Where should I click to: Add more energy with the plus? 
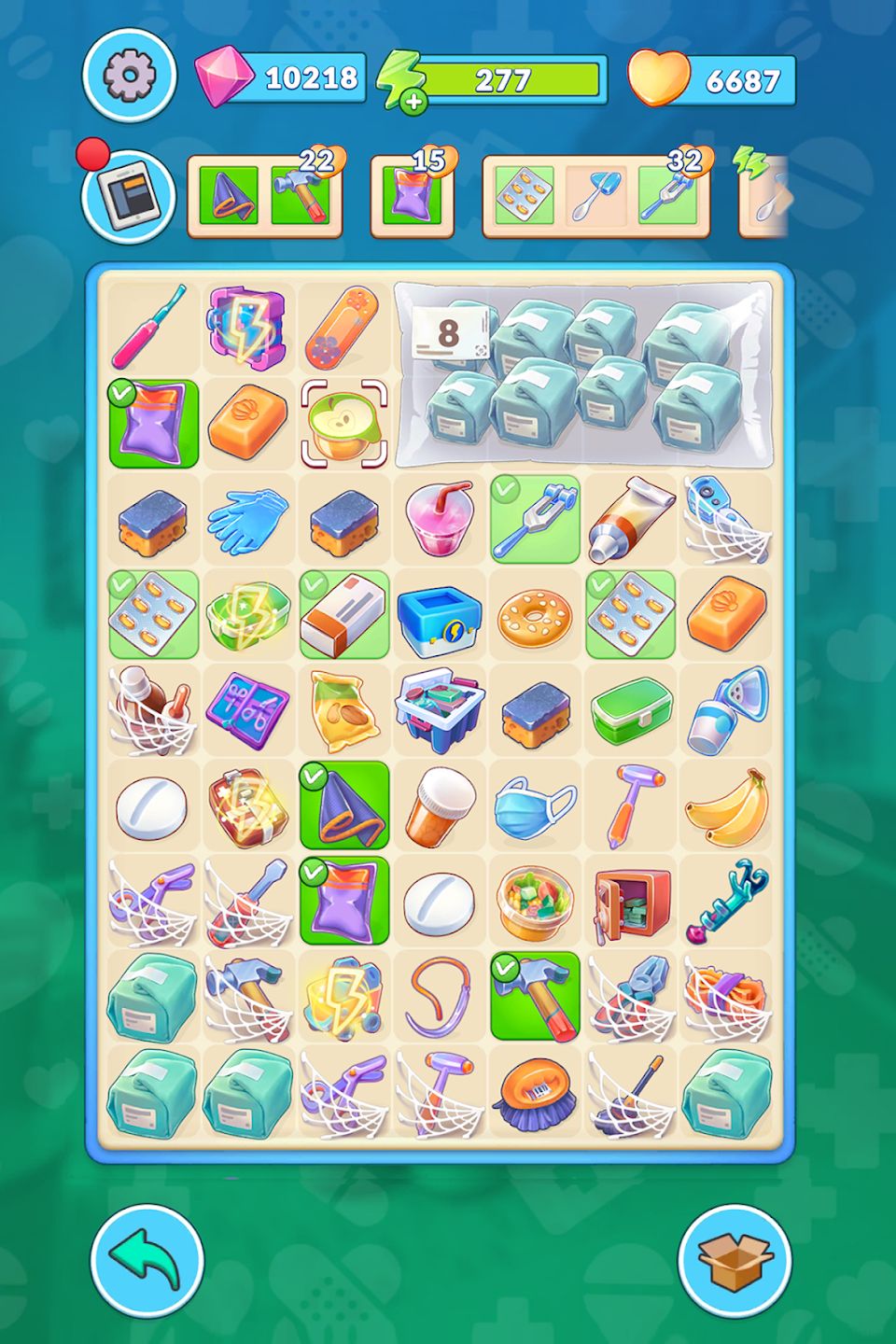coord(413,101)
